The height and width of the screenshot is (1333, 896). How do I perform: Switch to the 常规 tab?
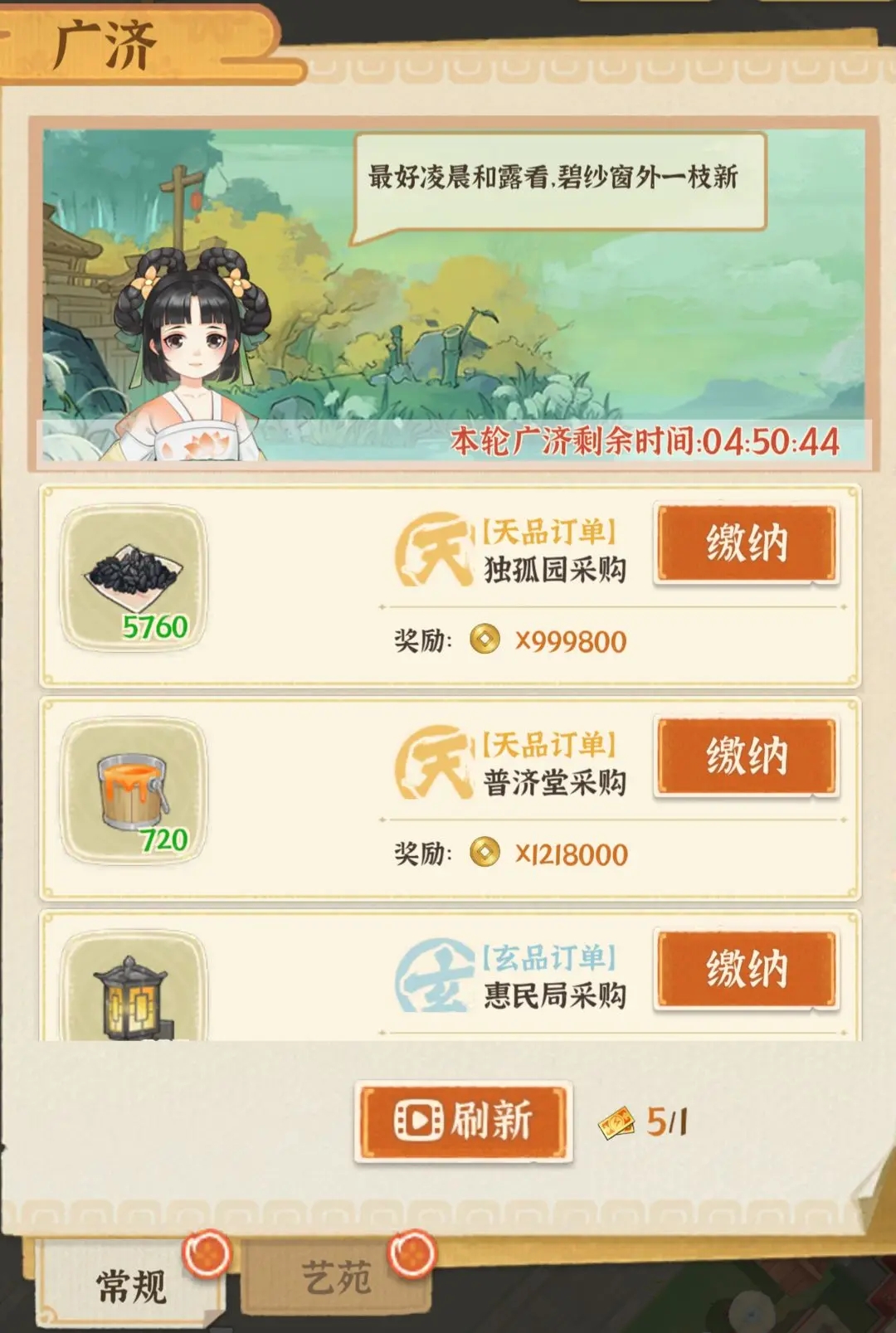pos(130,1285)
